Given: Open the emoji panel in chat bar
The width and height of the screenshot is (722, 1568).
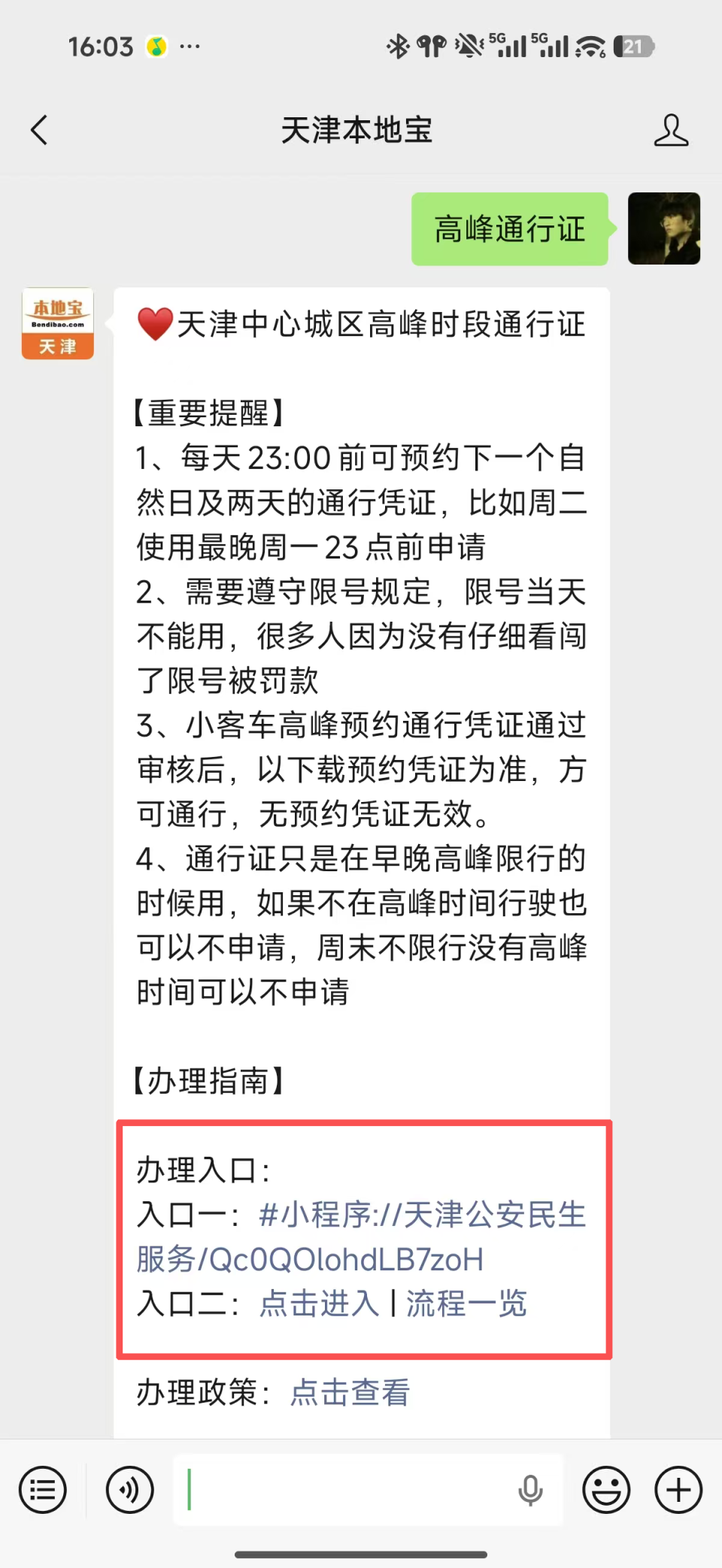Looking at the screenshot, I should point(605,1490).
